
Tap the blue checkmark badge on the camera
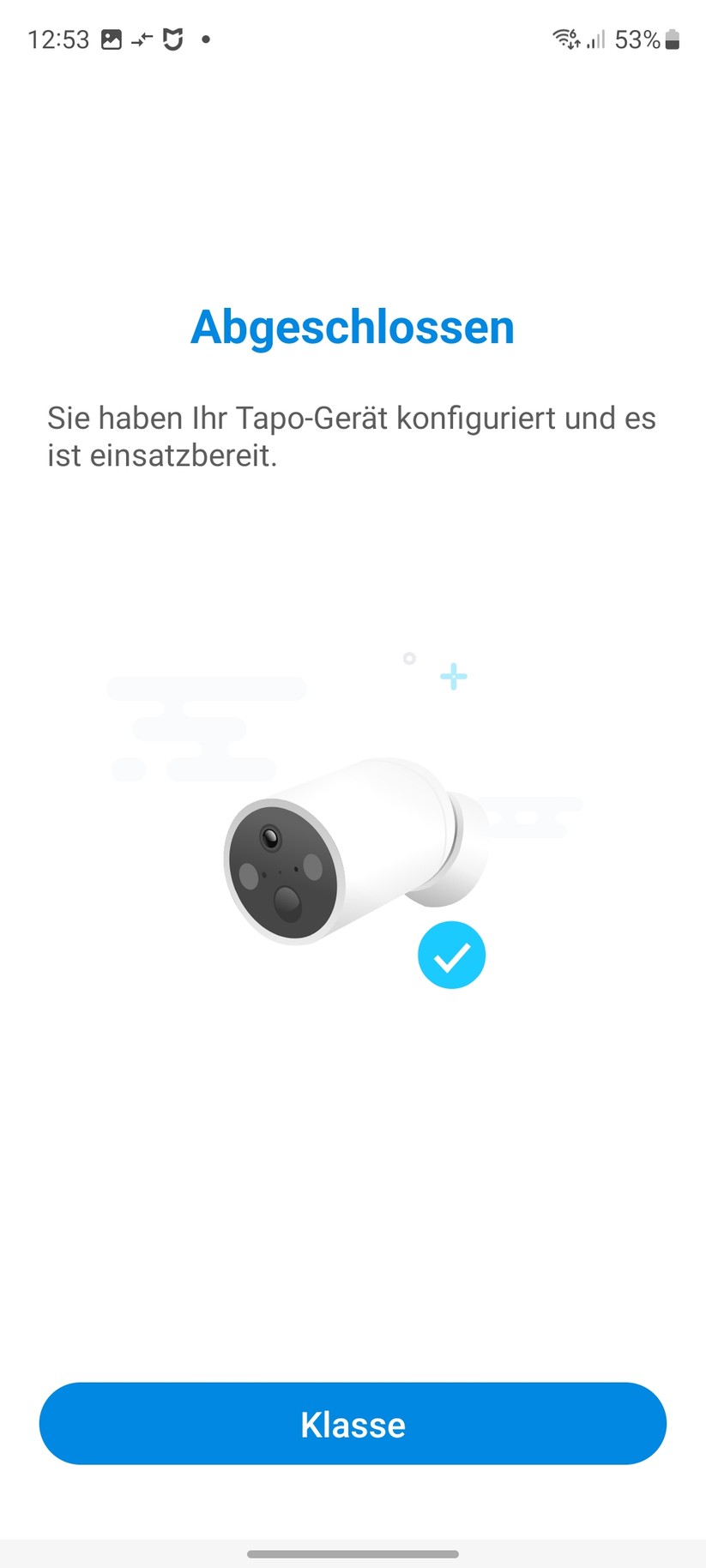pos(452,955)
